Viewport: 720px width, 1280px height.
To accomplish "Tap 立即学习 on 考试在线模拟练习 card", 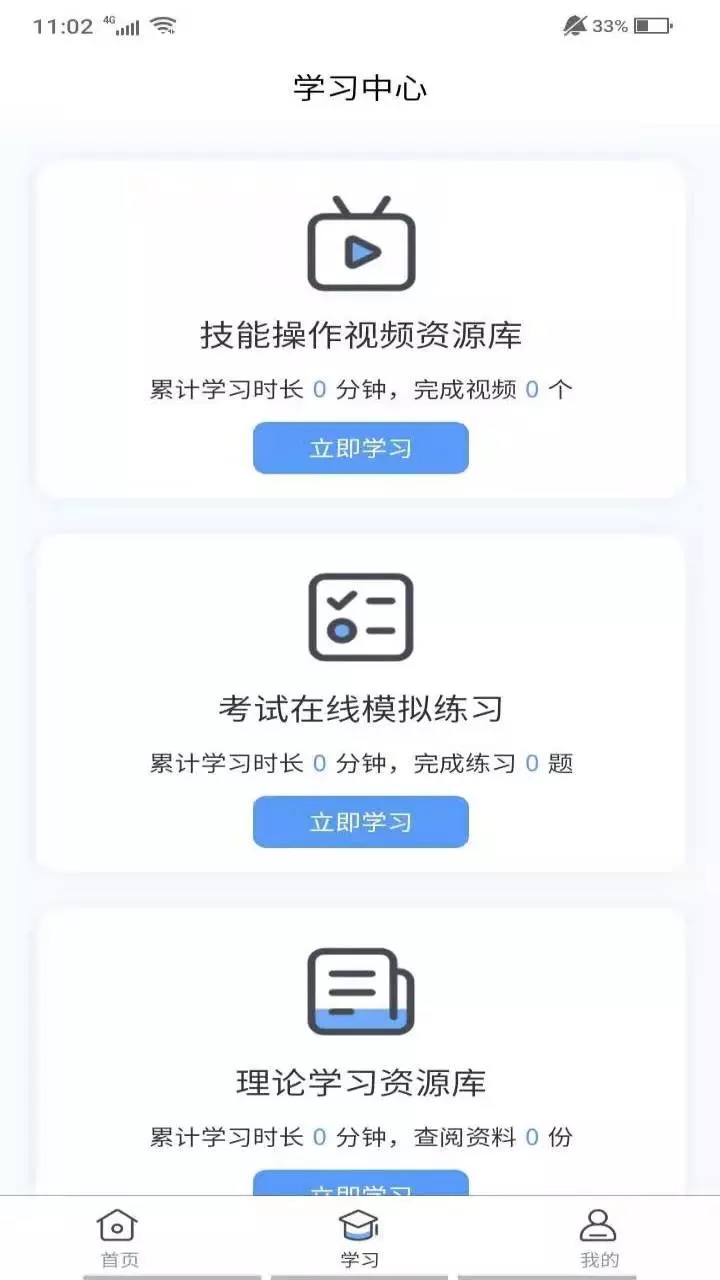I will point(360,822).
